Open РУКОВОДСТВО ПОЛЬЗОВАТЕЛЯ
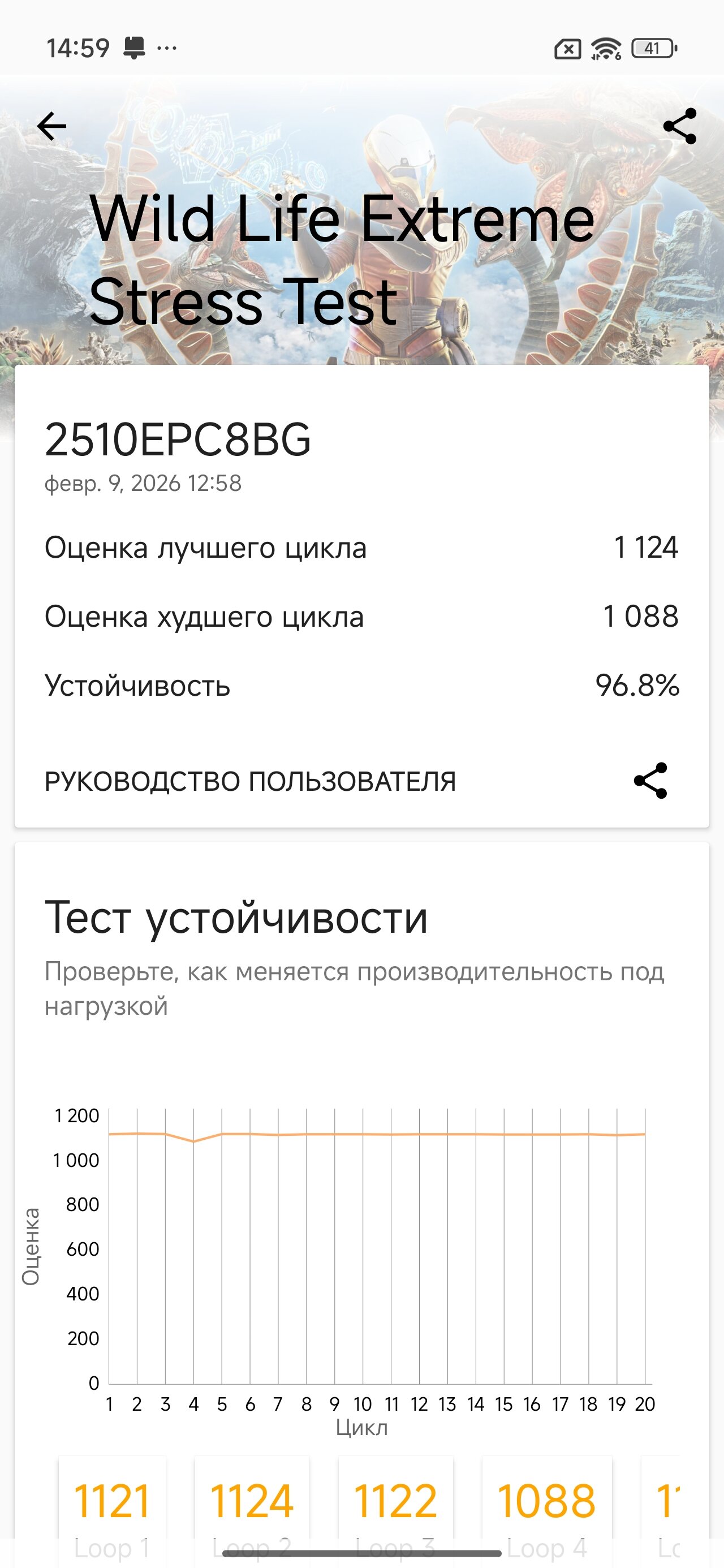 pyautogui.click(x=249, y=781)
